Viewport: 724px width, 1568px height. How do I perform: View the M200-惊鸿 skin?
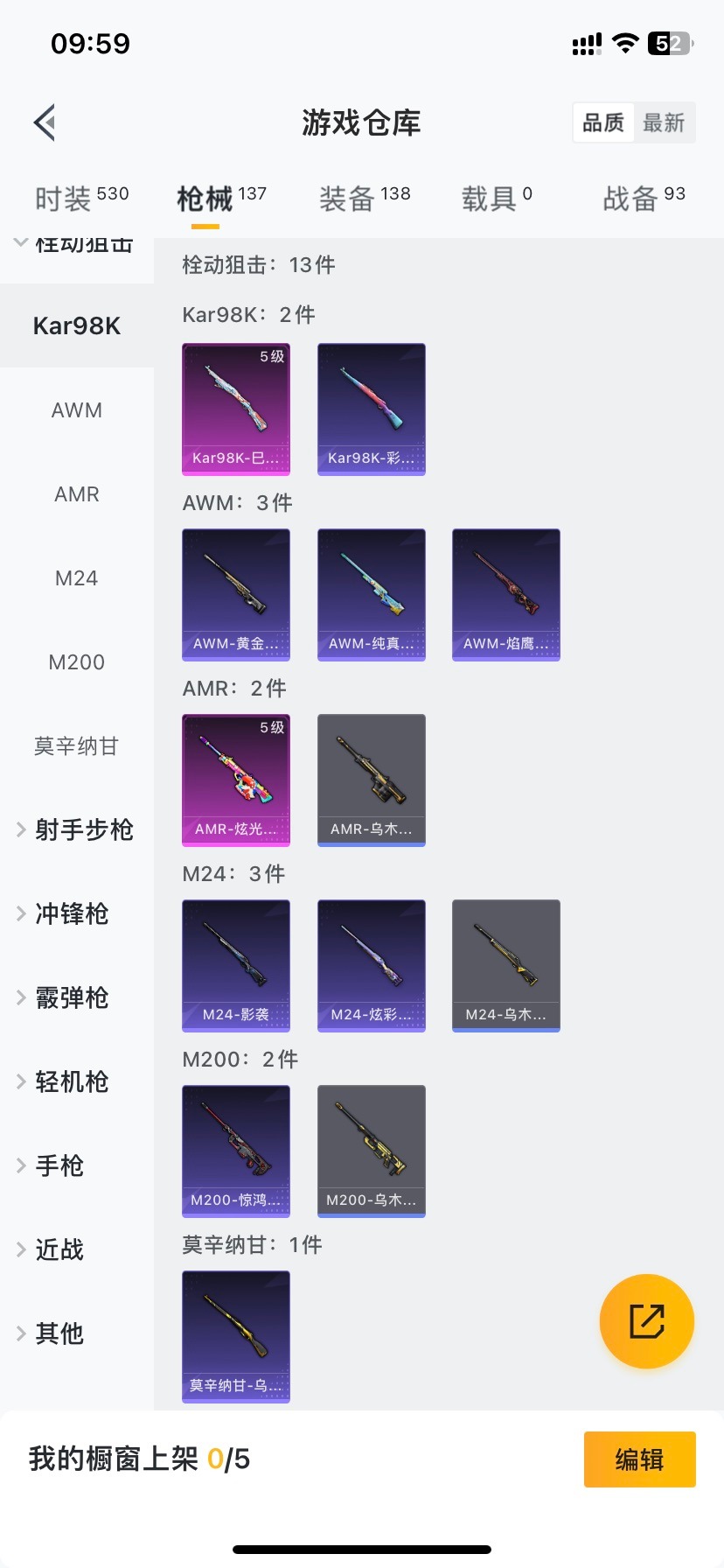click(236, 1151)
